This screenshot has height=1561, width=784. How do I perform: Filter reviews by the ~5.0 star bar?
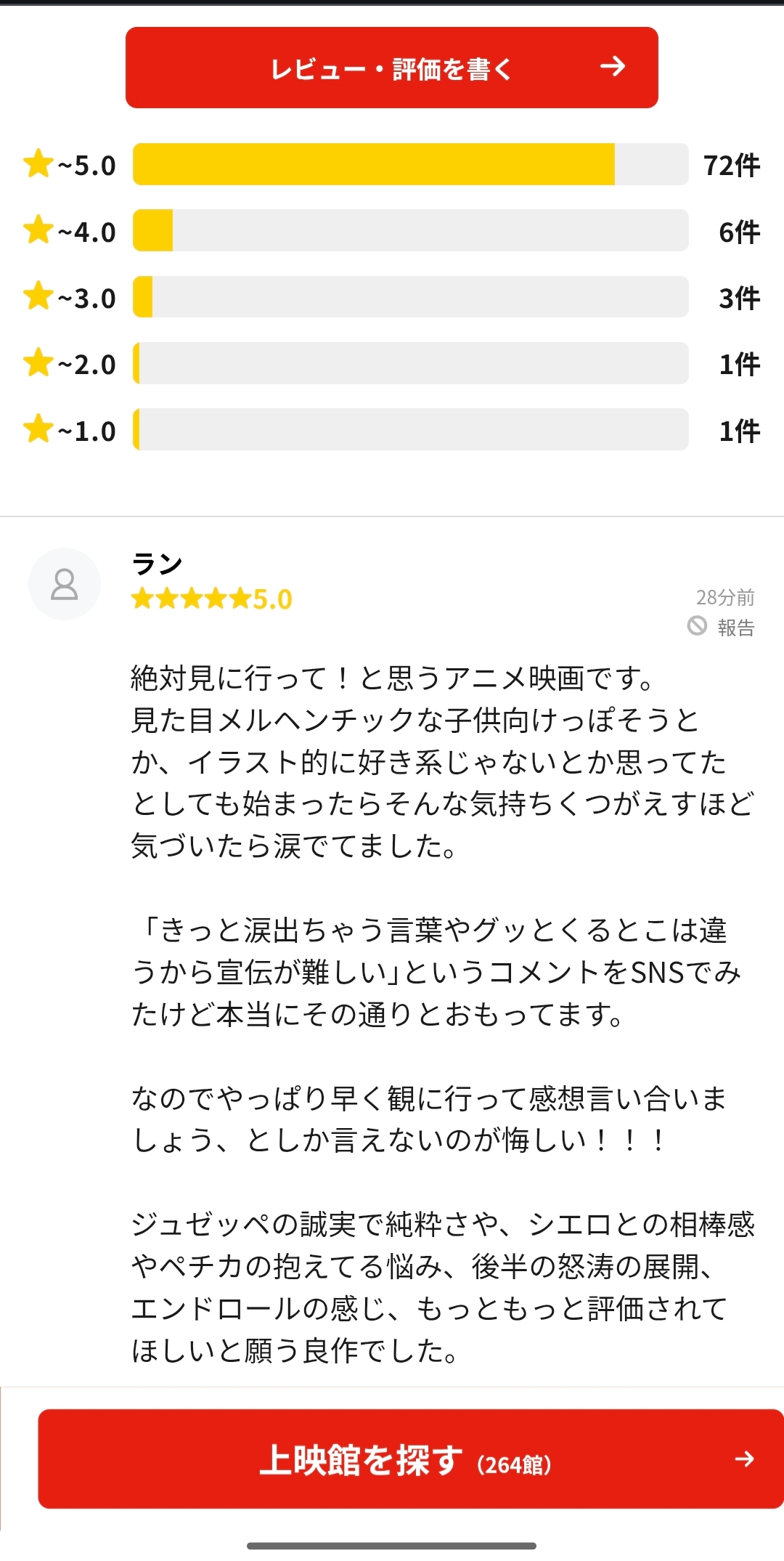coord(410,165)
